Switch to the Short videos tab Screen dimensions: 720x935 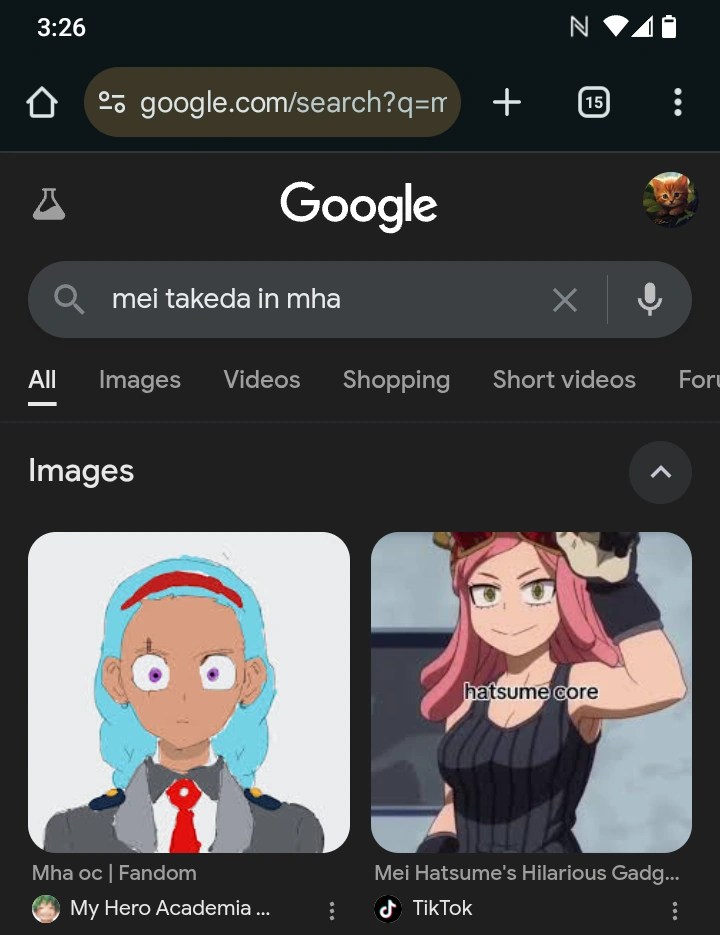click(564, 380)
